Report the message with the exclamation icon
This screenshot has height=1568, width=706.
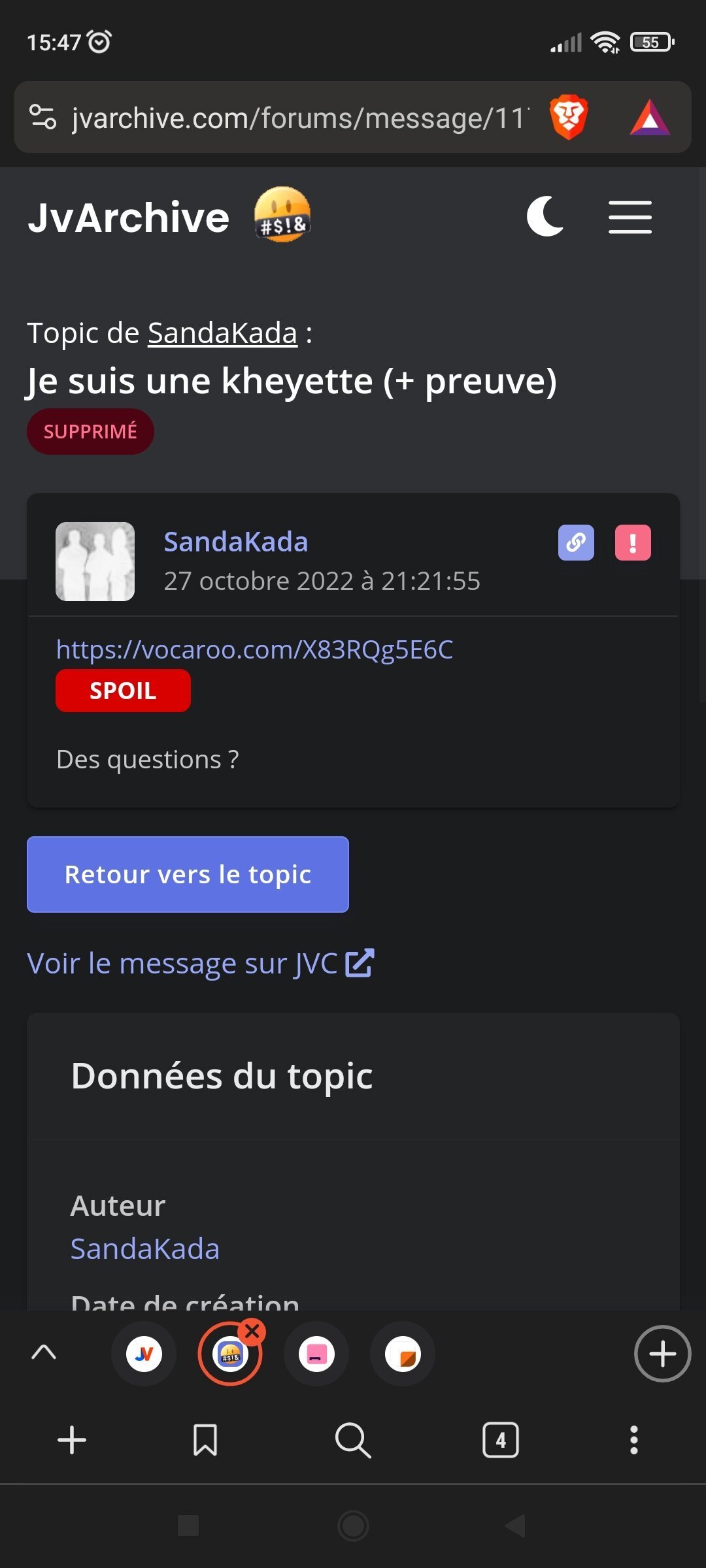click(x=633, y=542)
